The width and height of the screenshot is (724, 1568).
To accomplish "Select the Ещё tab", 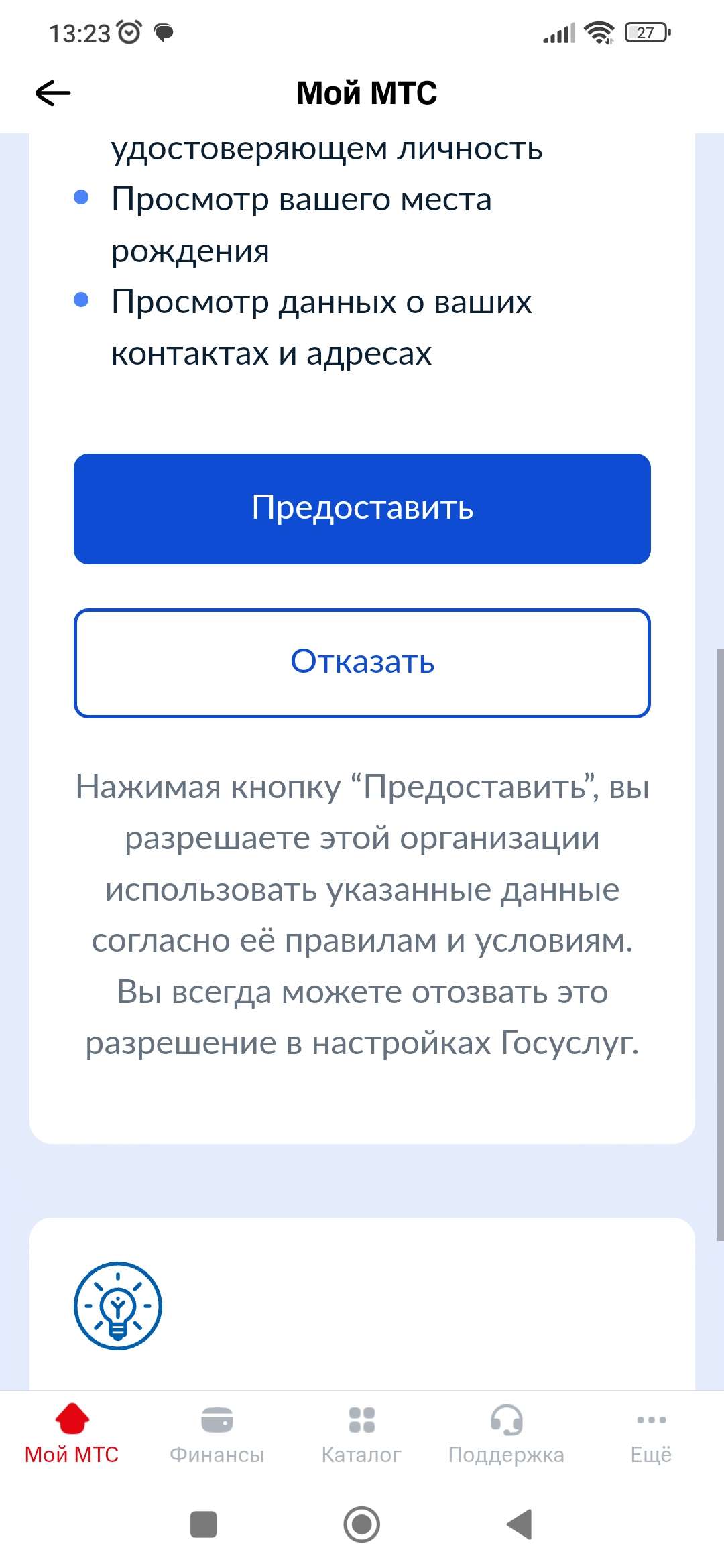I will point(651,1434).
